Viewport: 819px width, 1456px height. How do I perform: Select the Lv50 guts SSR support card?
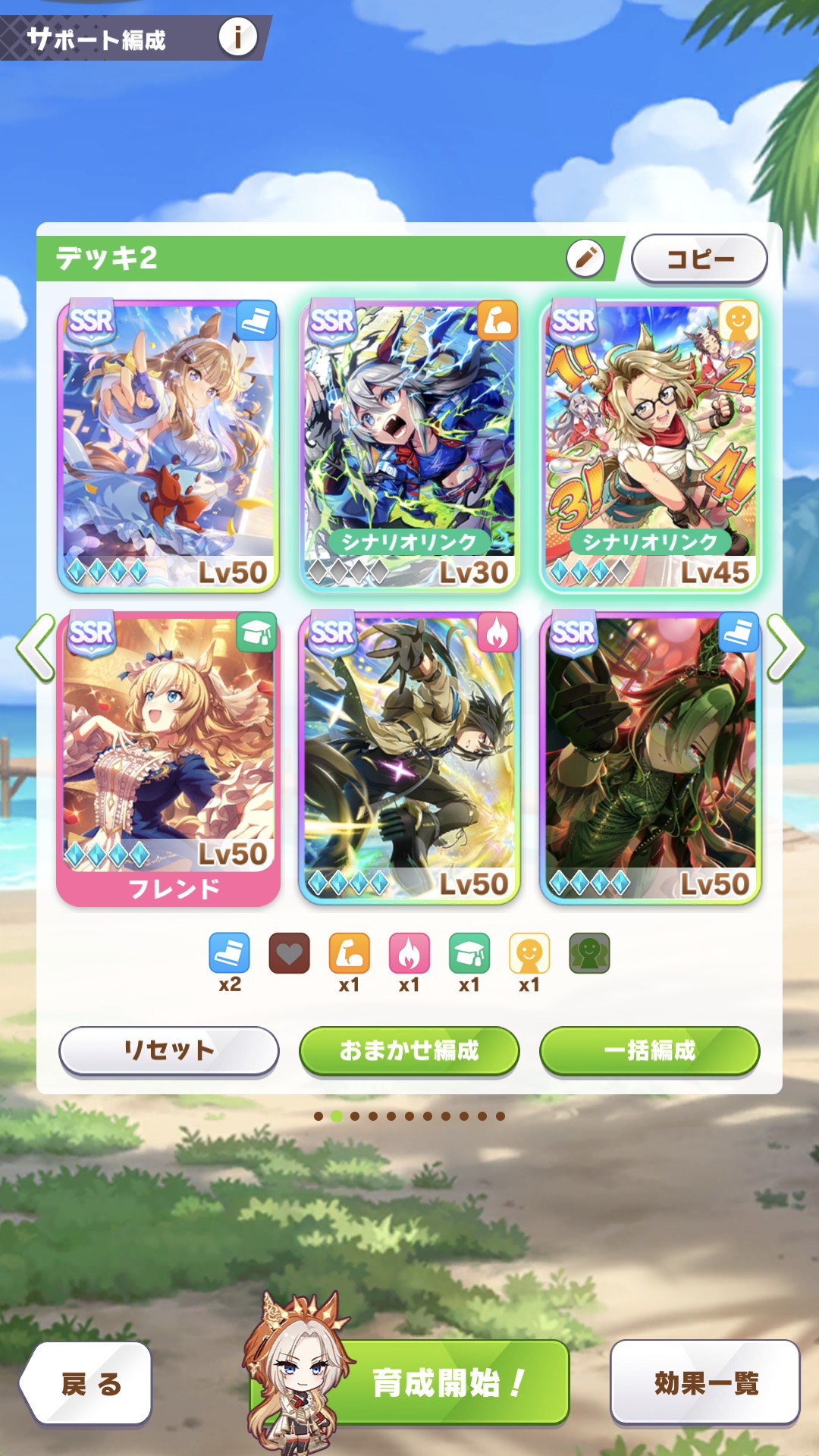409,758
